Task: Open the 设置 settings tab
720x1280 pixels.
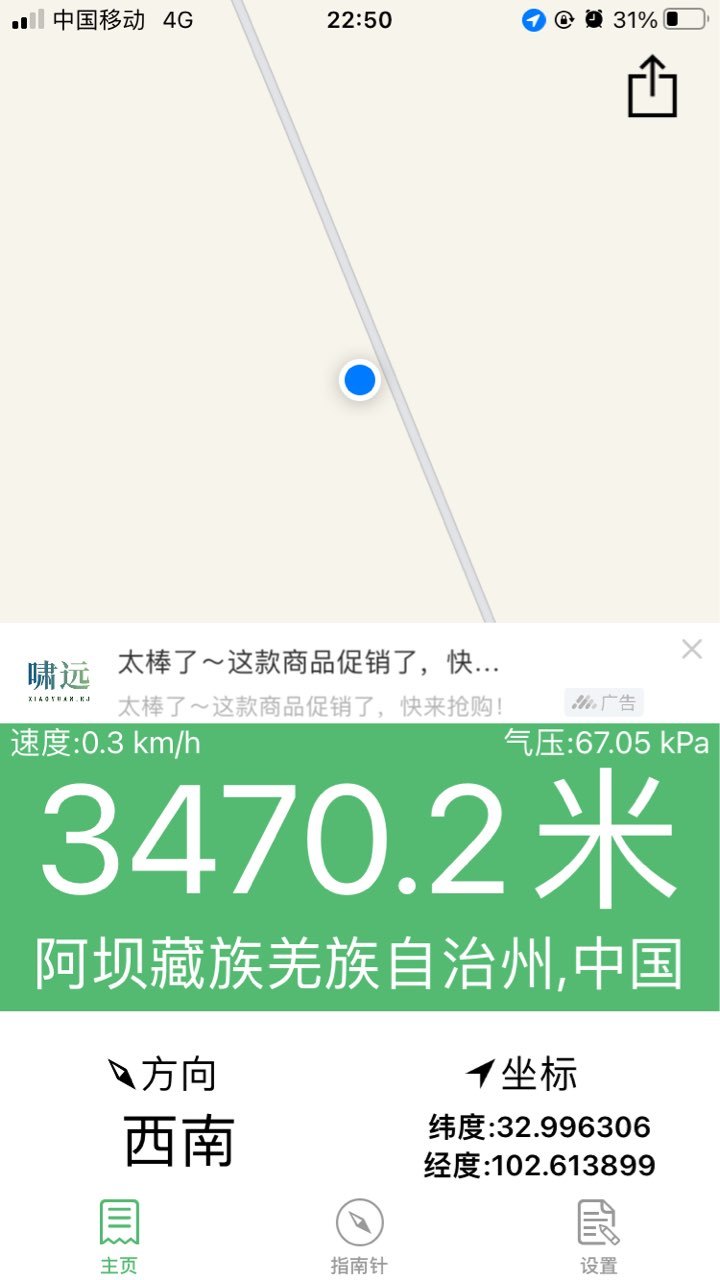Action: [599, 1236]
